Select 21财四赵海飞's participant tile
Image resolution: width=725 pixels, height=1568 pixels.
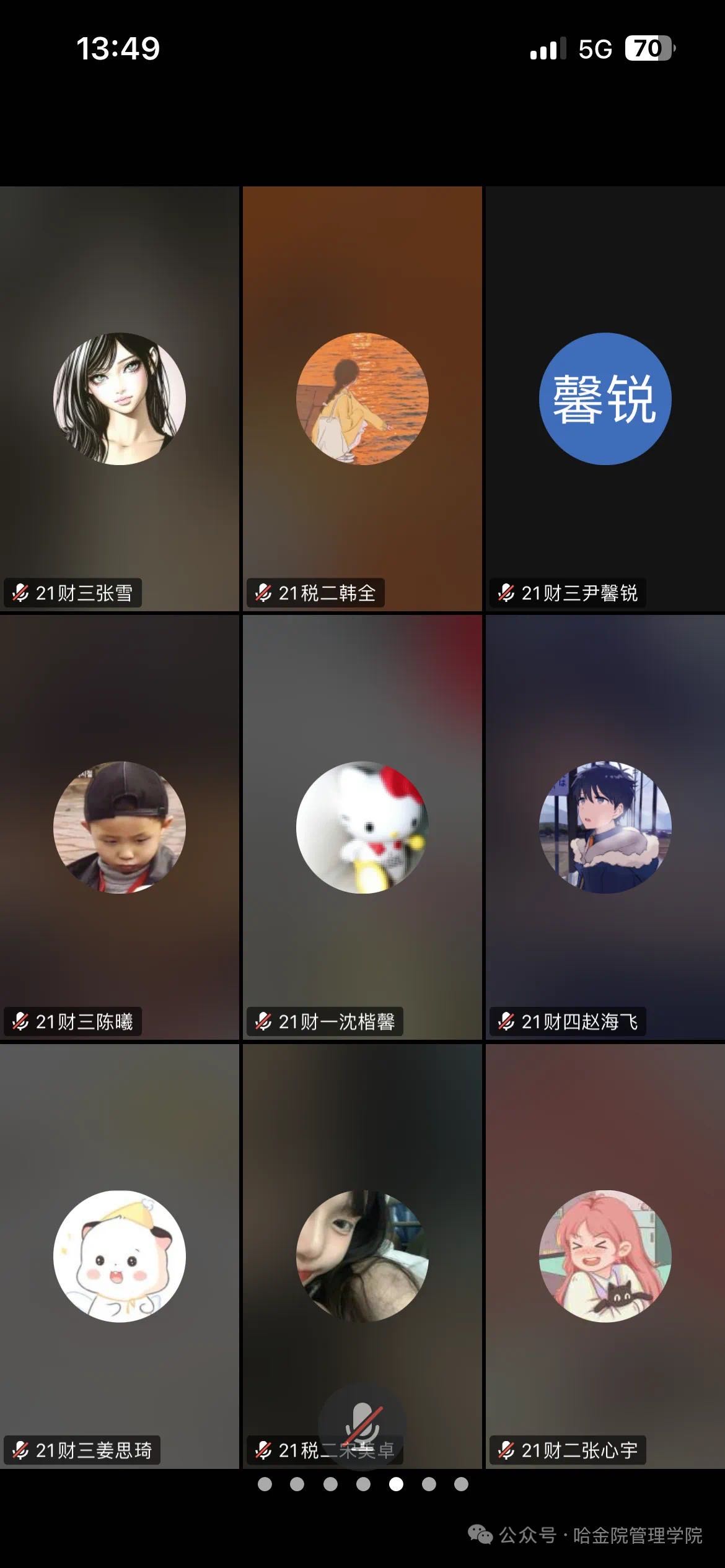click(605, 827)
